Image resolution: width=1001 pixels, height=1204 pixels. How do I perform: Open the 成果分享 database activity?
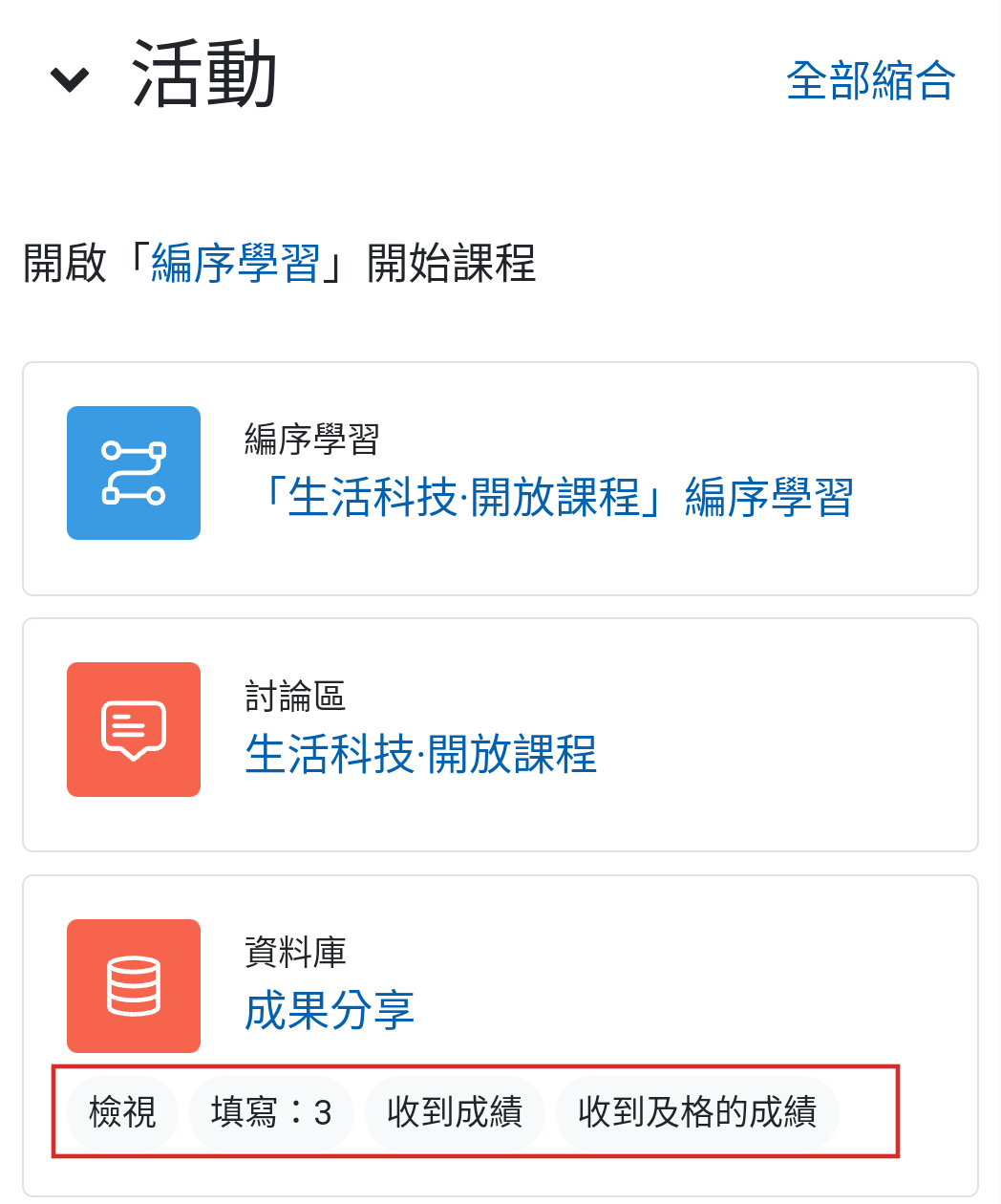tap(330, 1010)
